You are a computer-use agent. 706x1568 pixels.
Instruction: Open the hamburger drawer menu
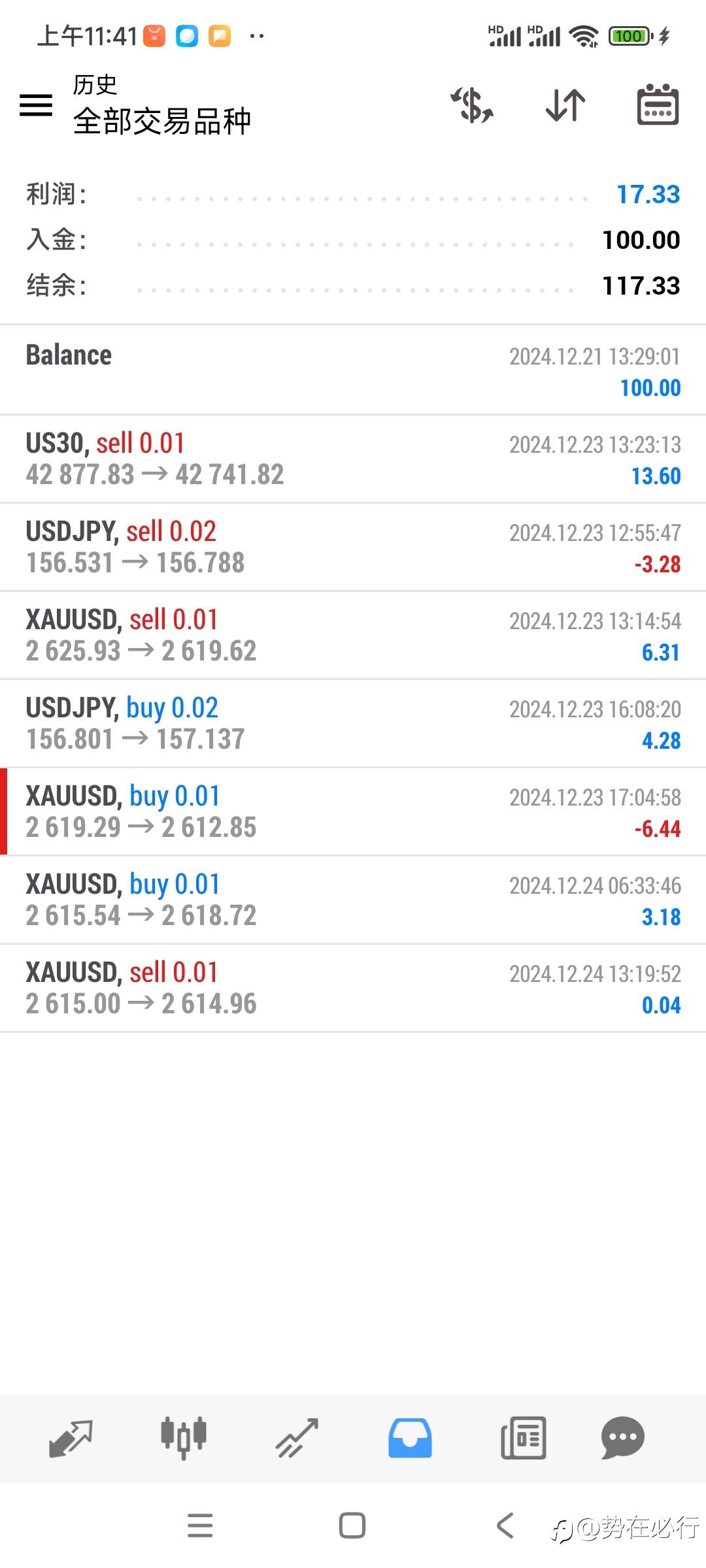click(x=36, y=105)
